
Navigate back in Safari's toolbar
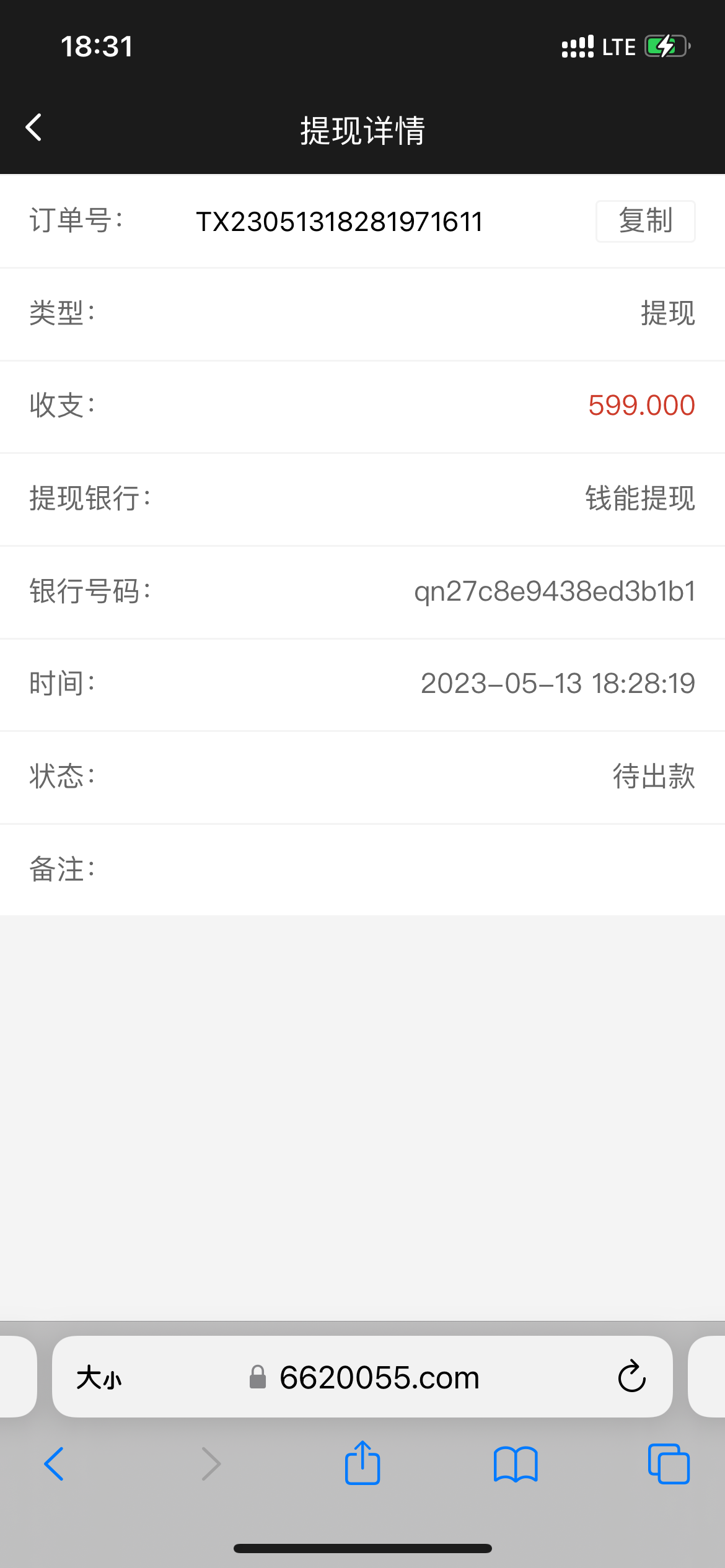[x=54, y=1464]
